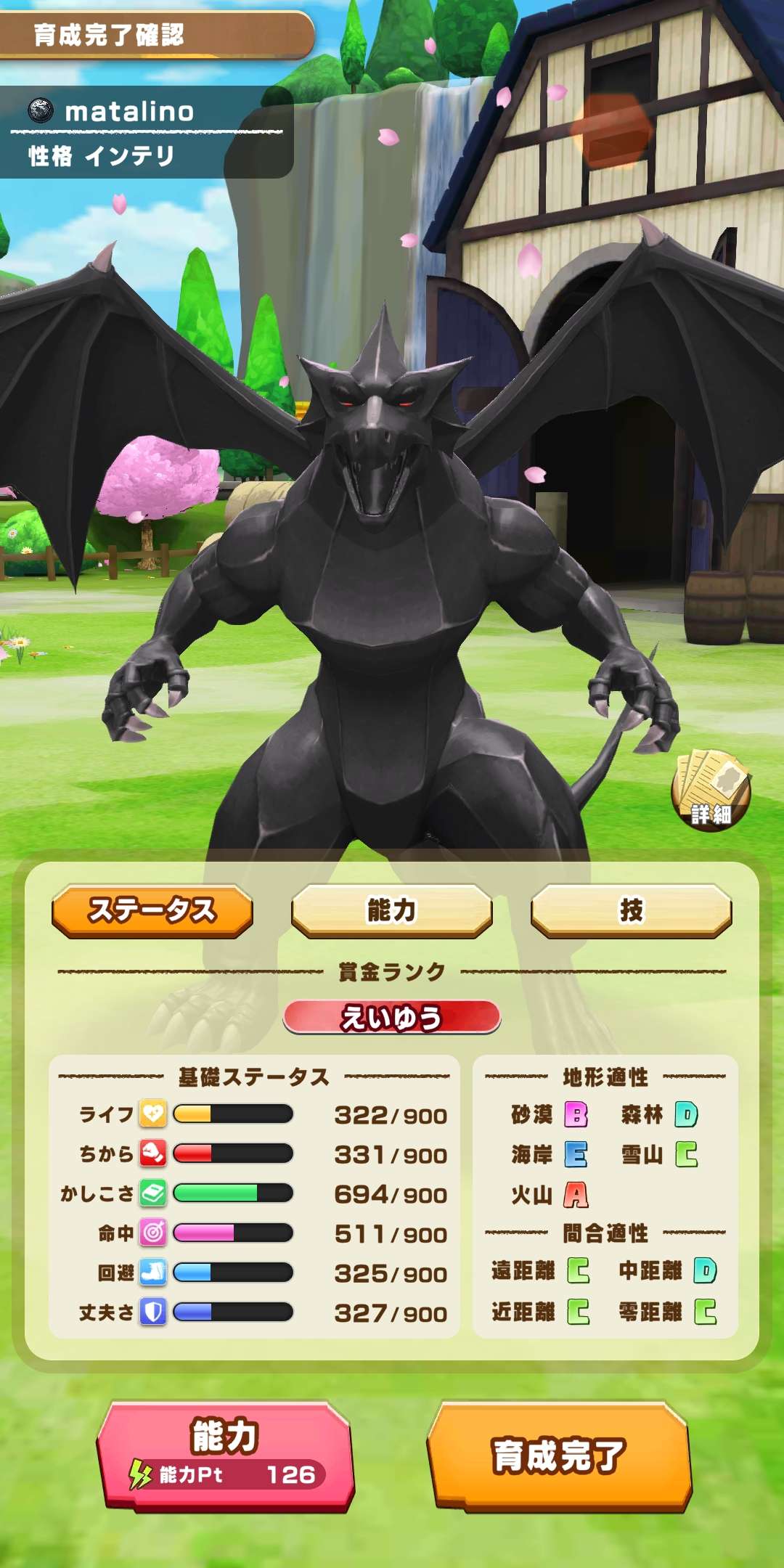
Task: Confirm with the 育成完了 button
Action: 558,1456
